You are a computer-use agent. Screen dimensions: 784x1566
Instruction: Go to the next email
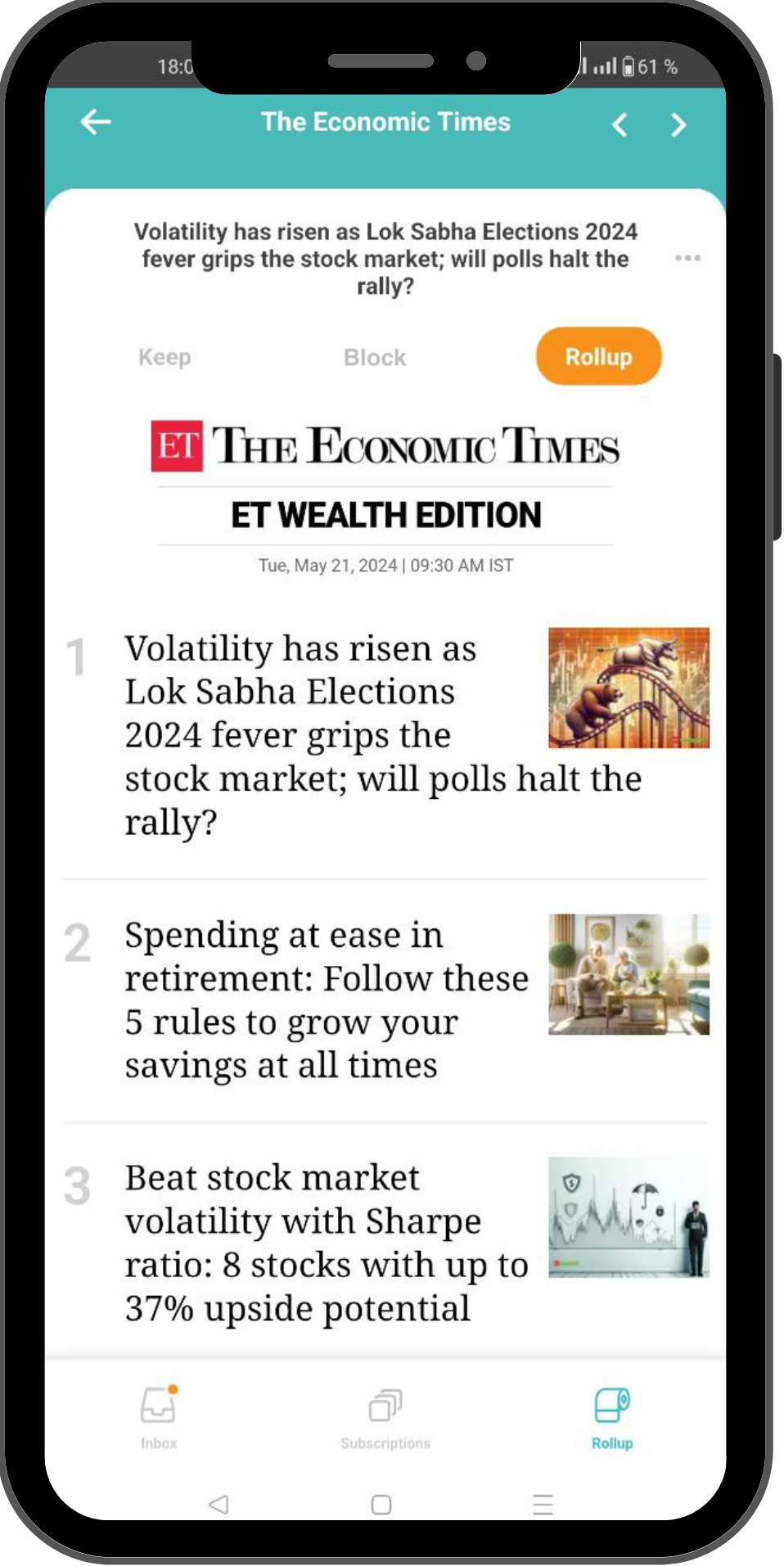click(x=678, y=125)
